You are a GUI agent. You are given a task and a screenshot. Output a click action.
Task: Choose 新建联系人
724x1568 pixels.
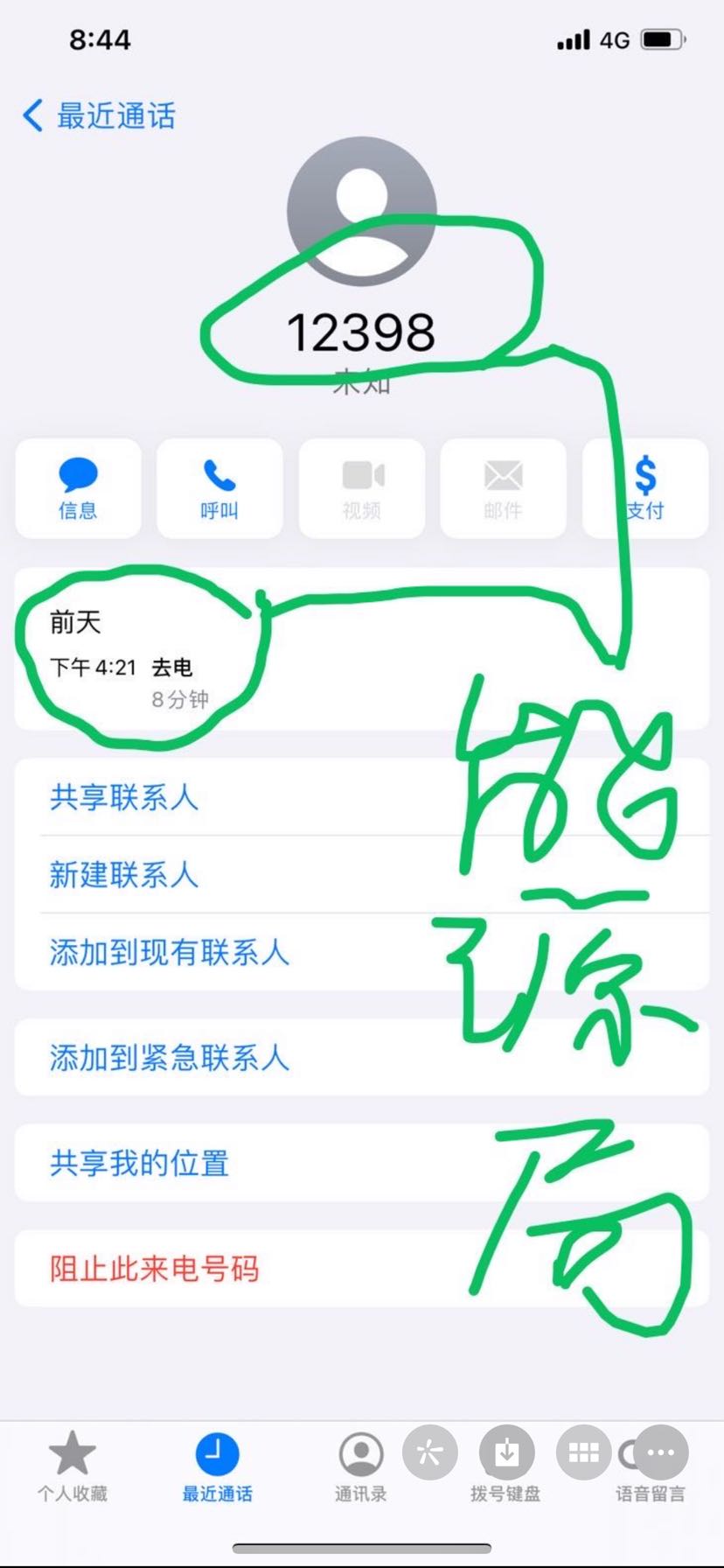[x=124, y=874]
